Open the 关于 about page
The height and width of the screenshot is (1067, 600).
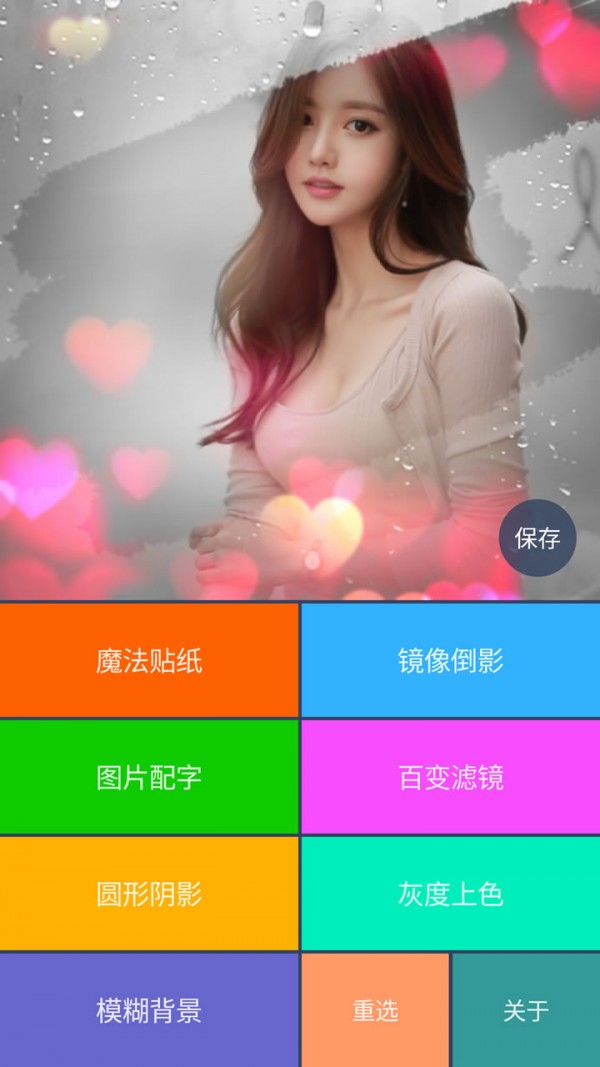(x=526, y=1010)
